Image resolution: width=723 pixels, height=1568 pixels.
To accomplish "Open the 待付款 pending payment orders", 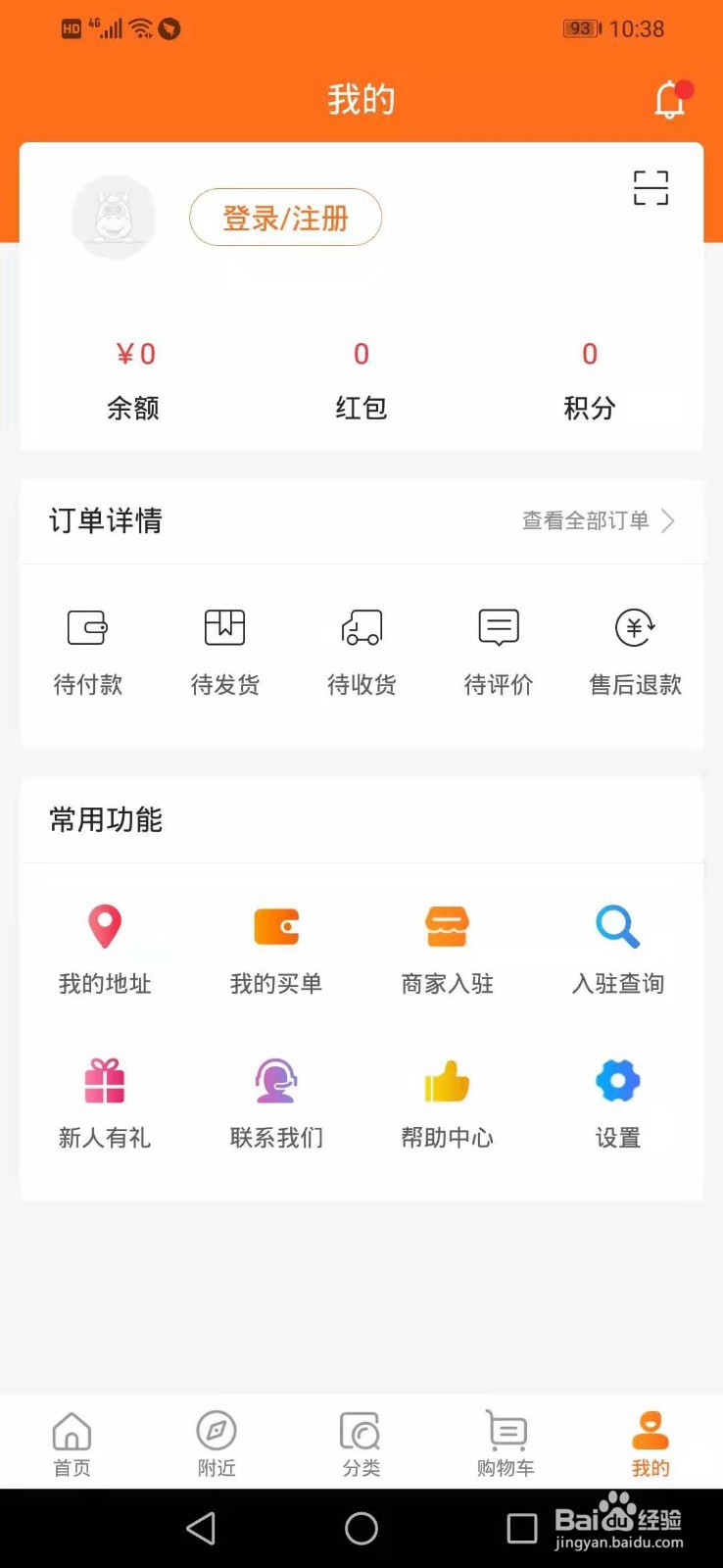I will point(87,652).
